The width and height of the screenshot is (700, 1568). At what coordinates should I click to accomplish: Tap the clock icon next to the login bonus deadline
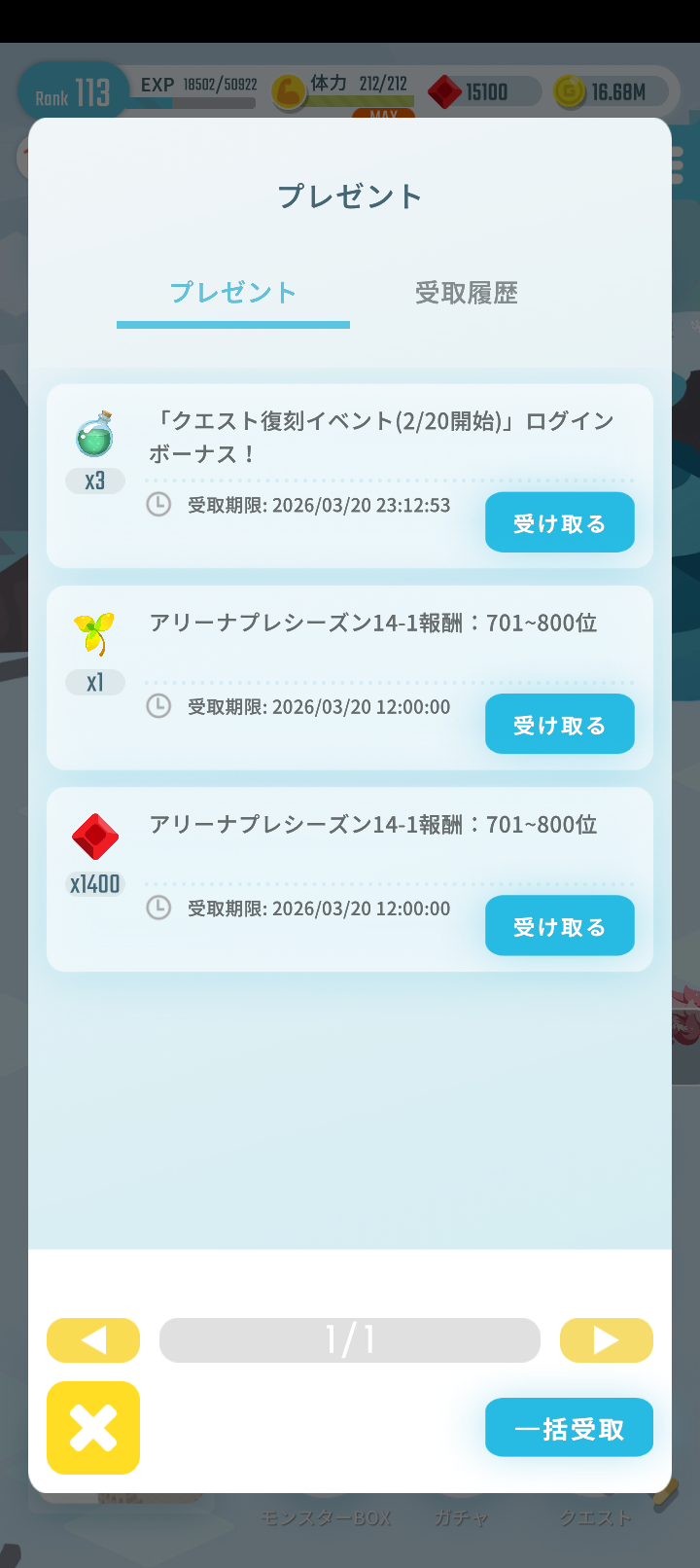pyautogui.click(x=158, y=505)
